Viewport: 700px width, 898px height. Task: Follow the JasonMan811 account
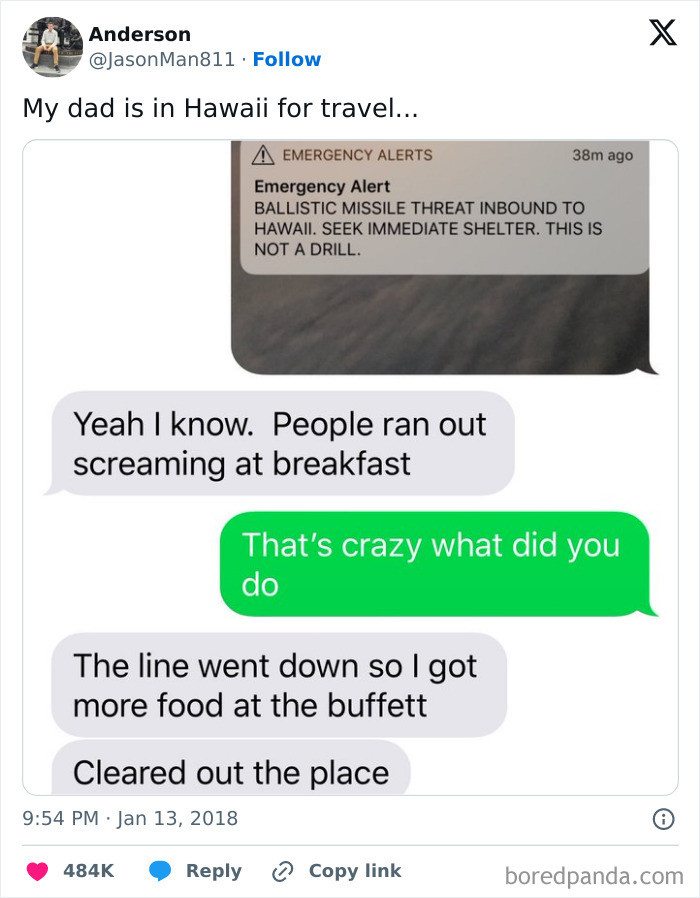tap(286, 60)
